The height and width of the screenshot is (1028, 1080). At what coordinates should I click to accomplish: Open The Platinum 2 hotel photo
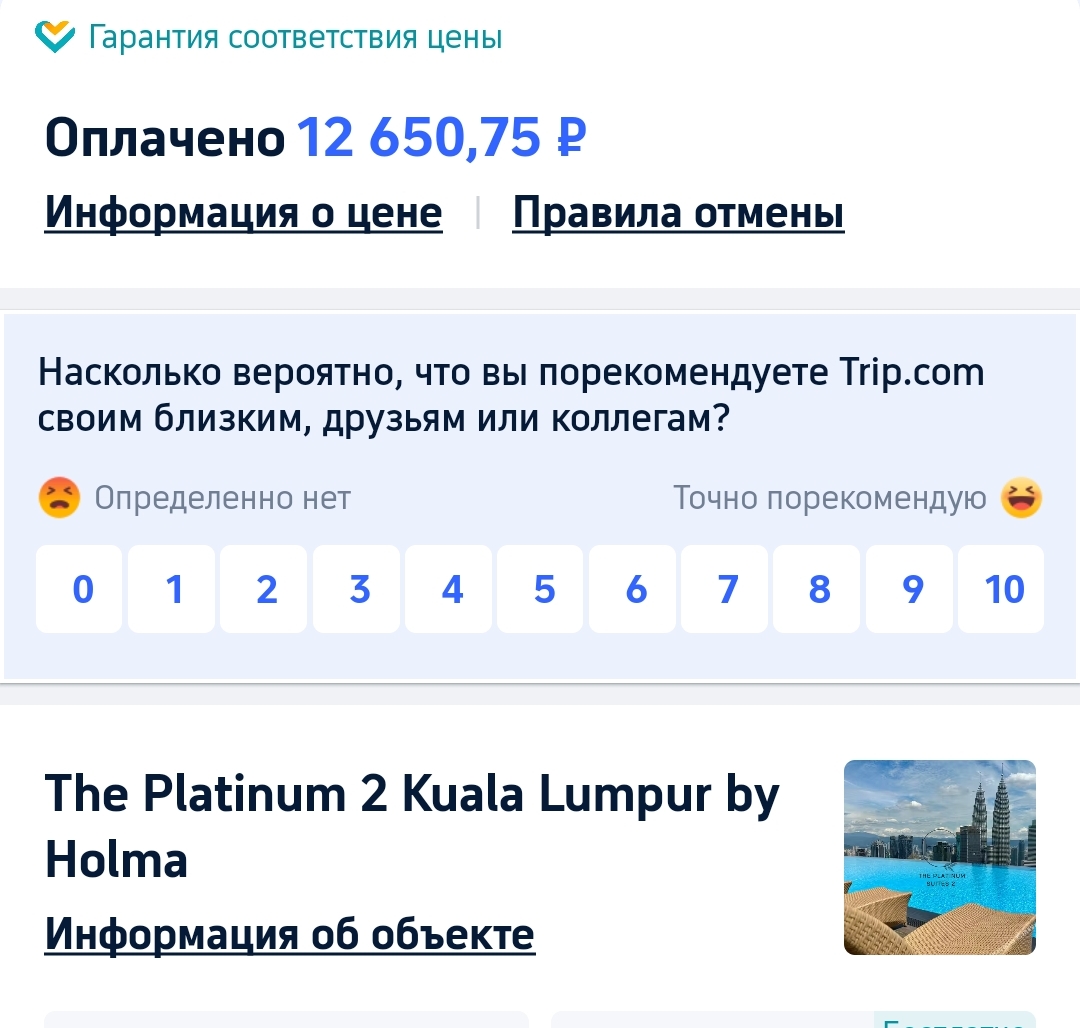[940, 857]
